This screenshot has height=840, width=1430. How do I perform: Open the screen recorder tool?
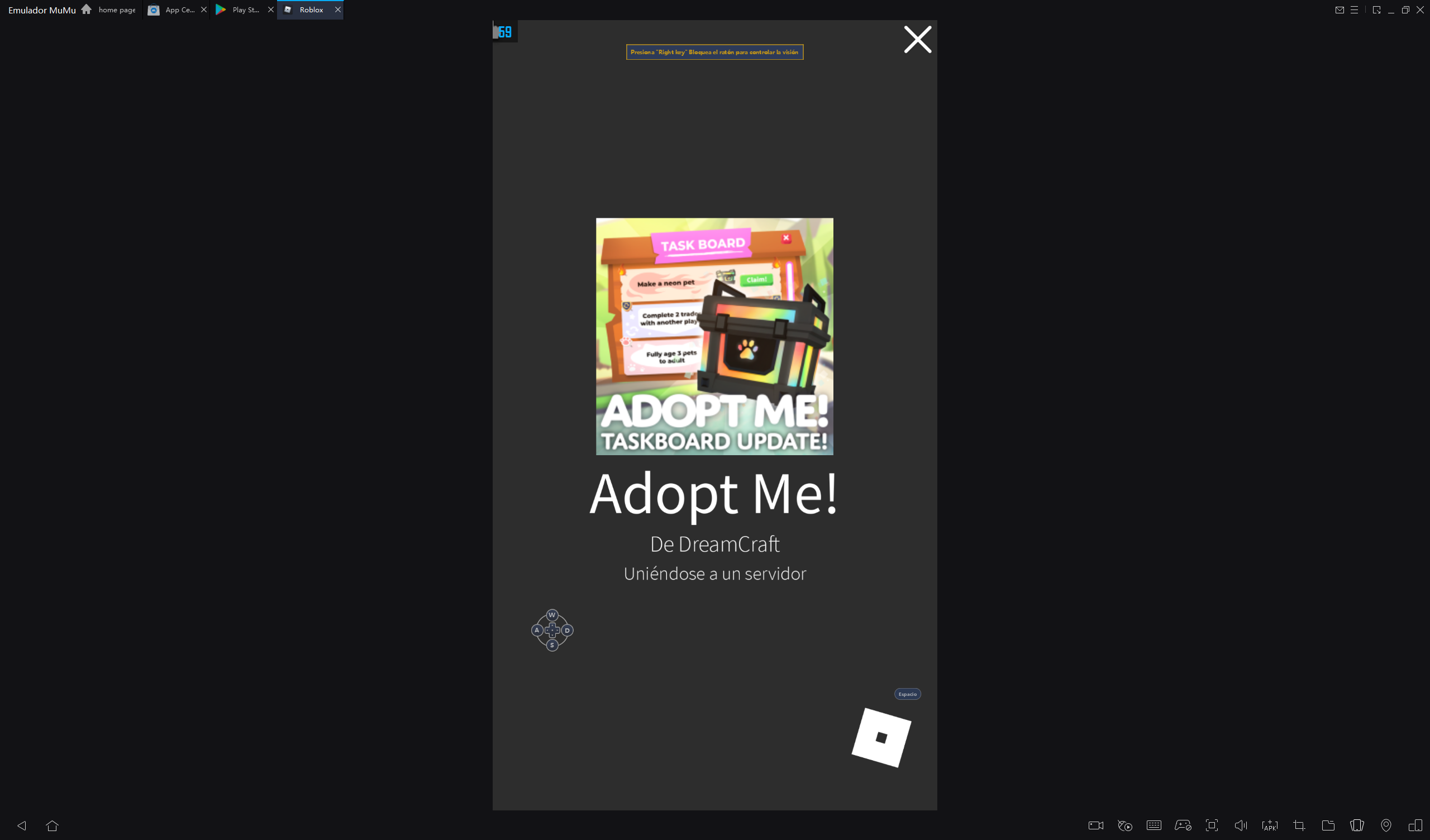[1095, 825]
